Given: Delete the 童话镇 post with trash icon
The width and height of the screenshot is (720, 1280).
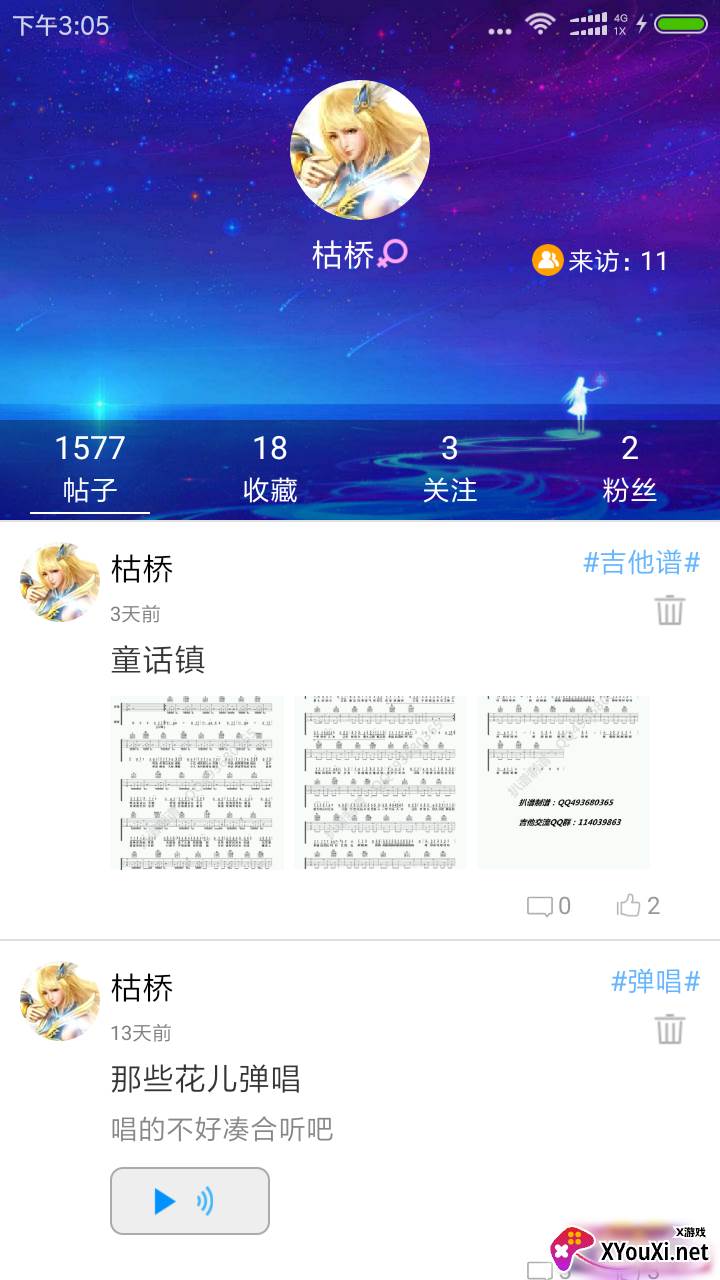Looking at the screenshot, I should coord(670,610).
